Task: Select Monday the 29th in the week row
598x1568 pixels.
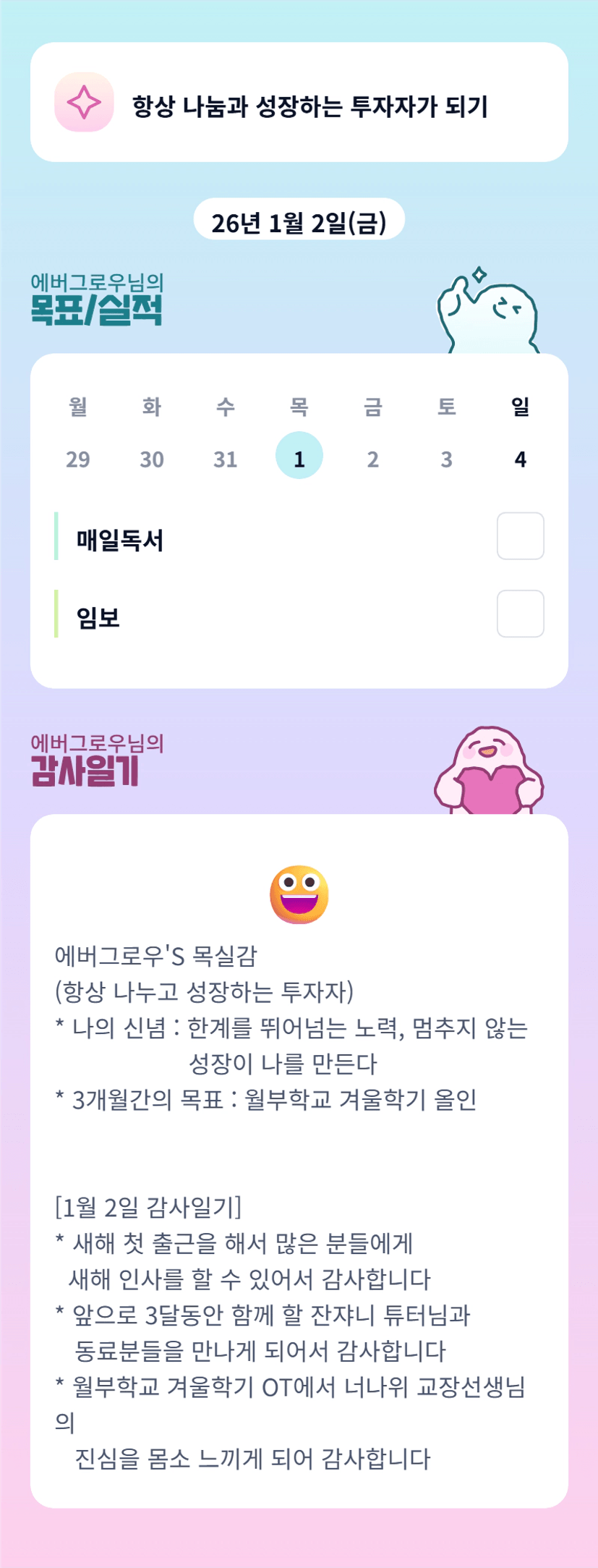Action: pyautogui.click(x=78, y=459)
